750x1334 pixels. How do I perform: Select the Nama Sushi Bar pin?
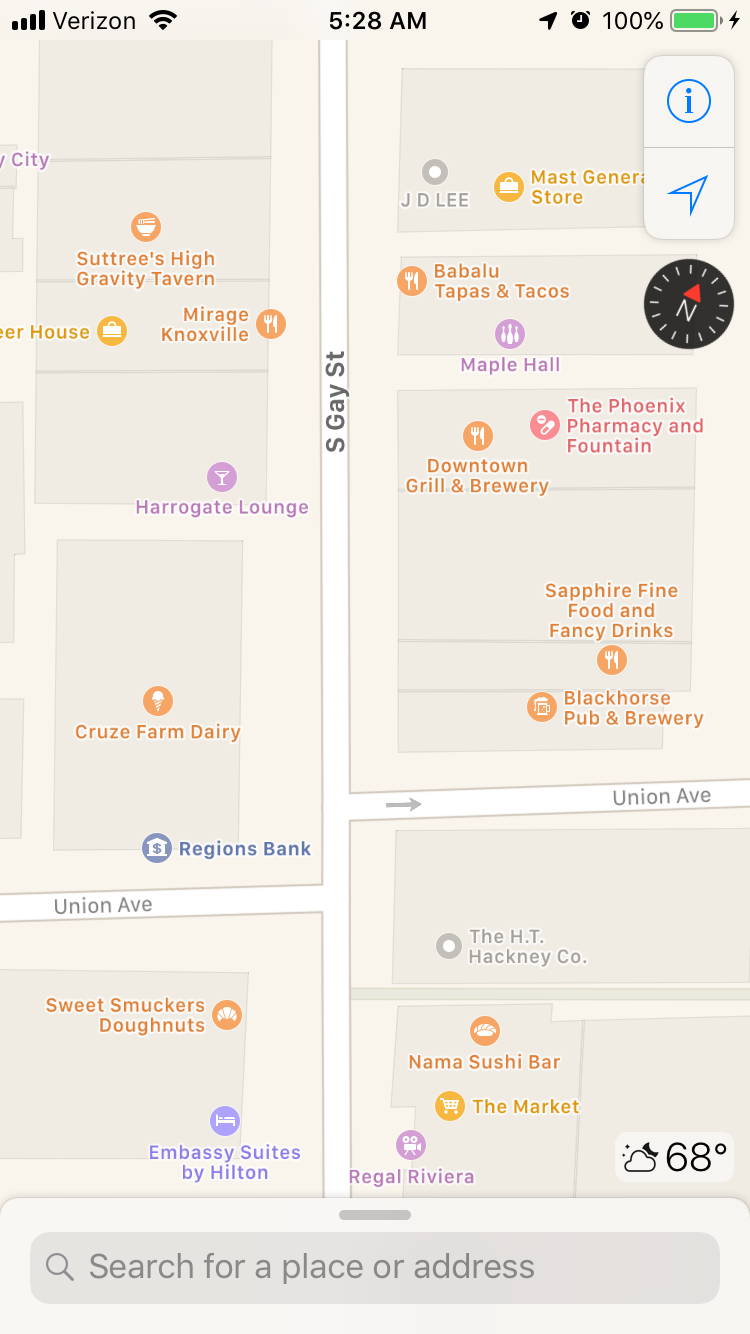click(x=485, y=1031)
